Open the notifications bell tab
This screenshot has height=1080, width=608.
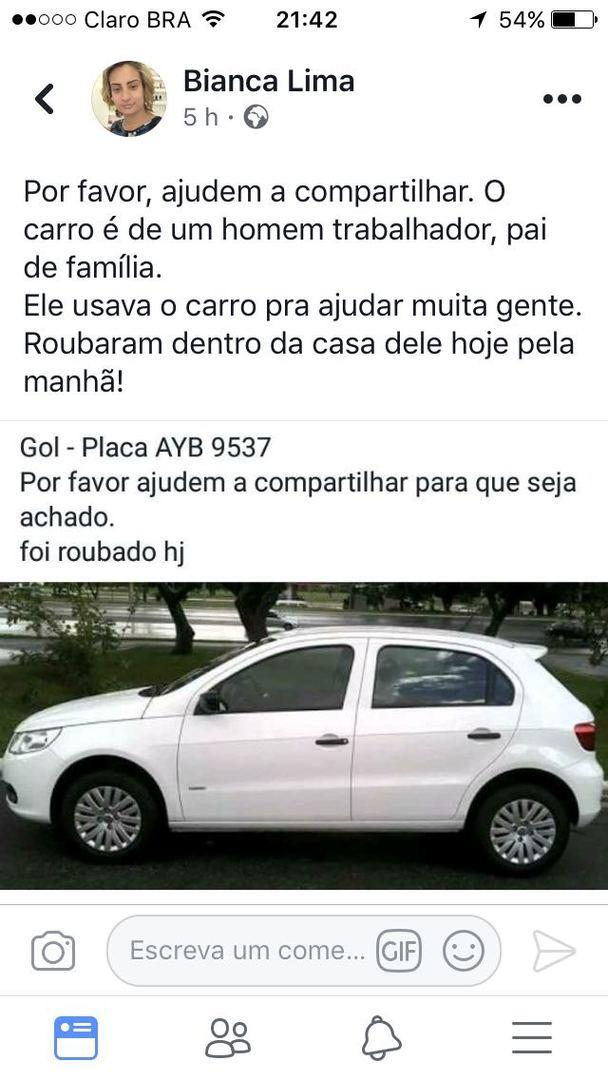point(381,1038)
